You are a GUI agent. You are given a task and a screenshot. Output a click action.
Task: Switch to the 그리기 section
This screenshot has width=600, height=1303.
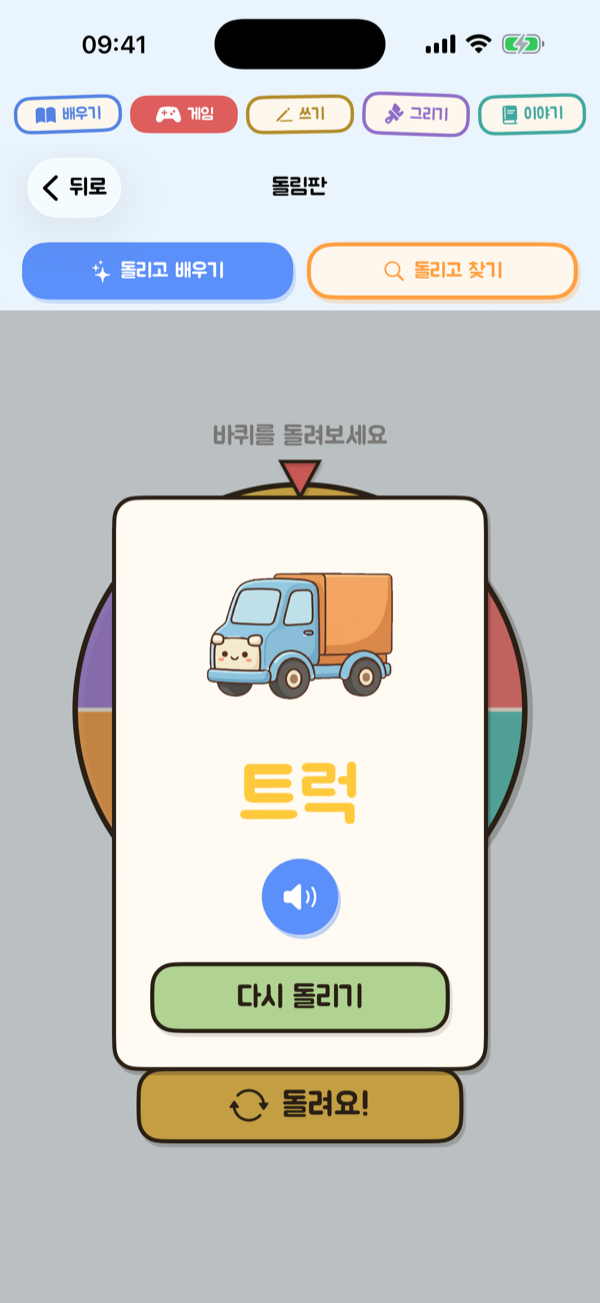tap(416, 114)
